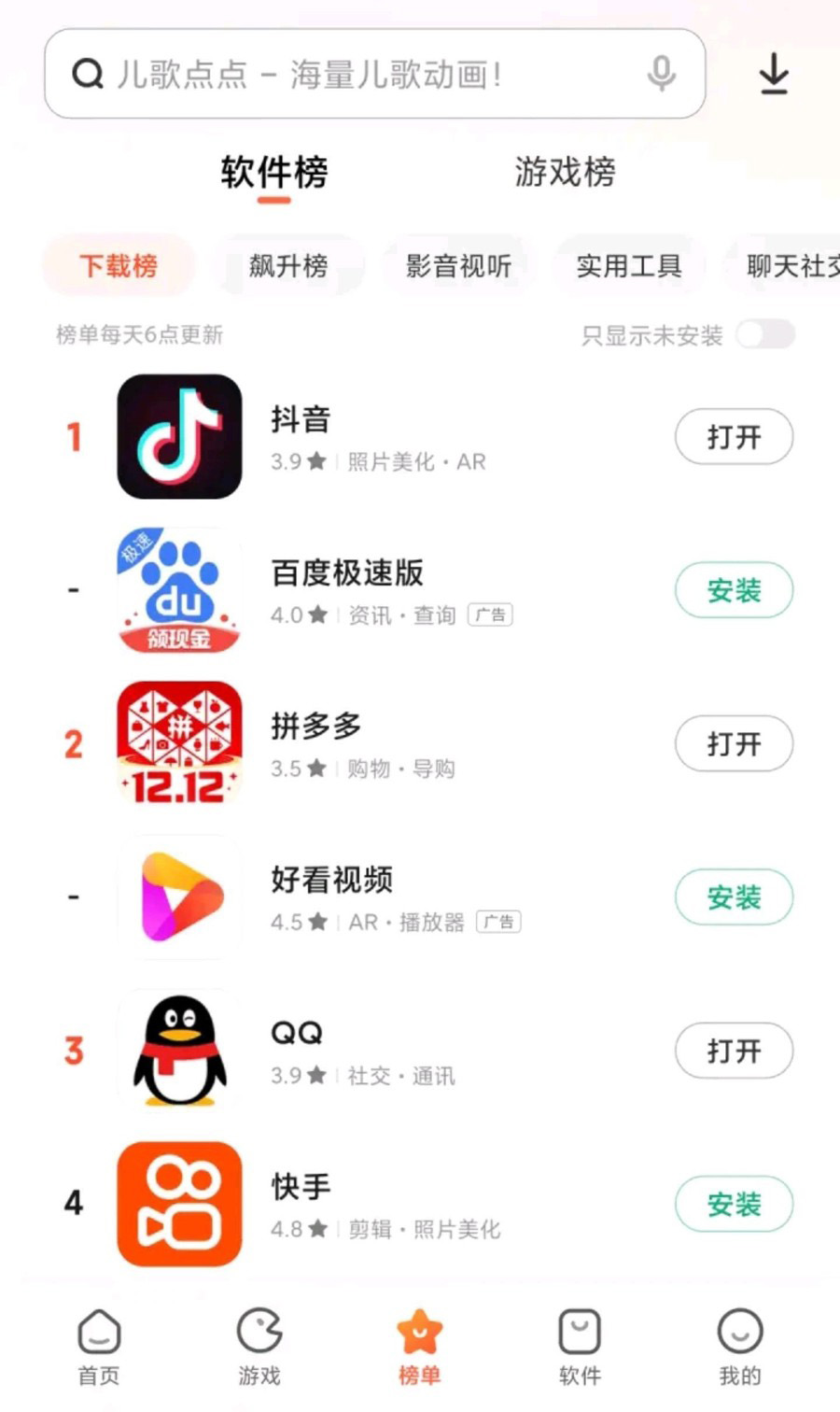Go to the 首页 tab
Viewport: 840px width, 1412px height.
click(x=99, y=1347)
